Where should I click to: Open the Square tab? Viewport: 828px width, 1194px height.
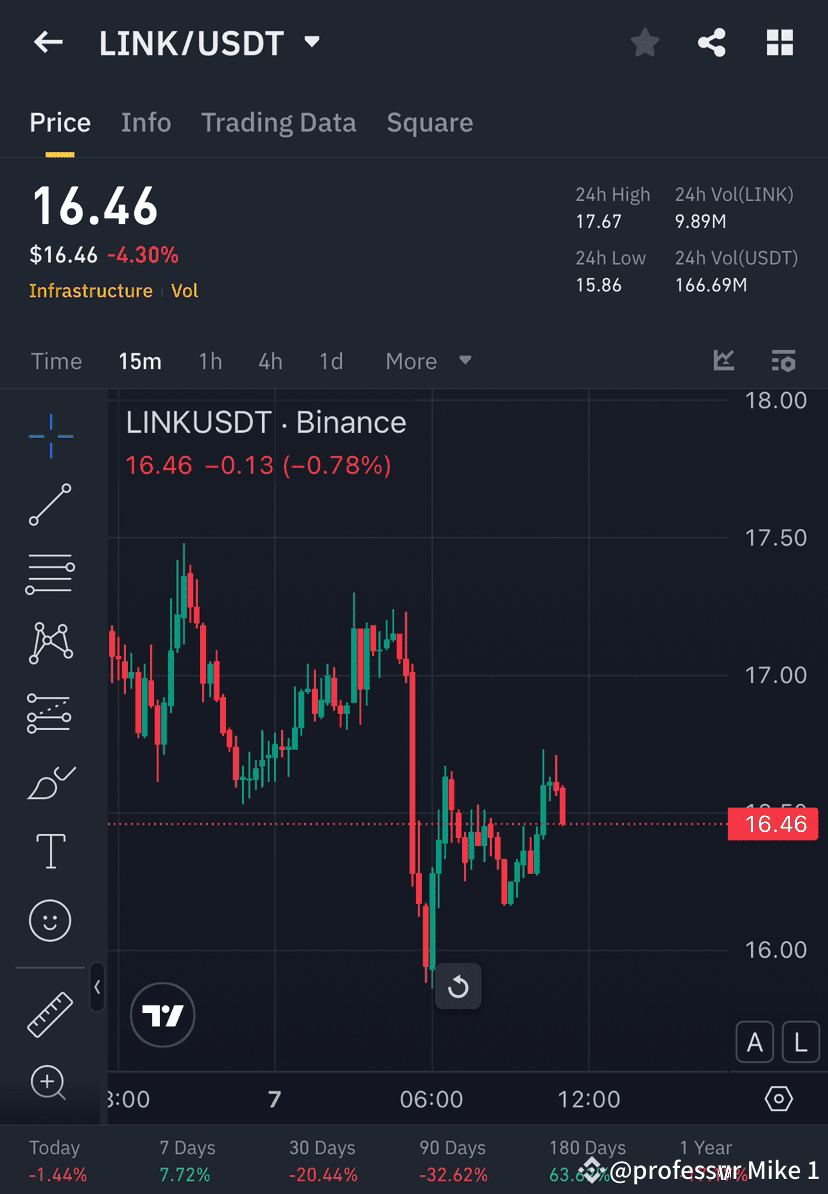(x=429, y=122)
